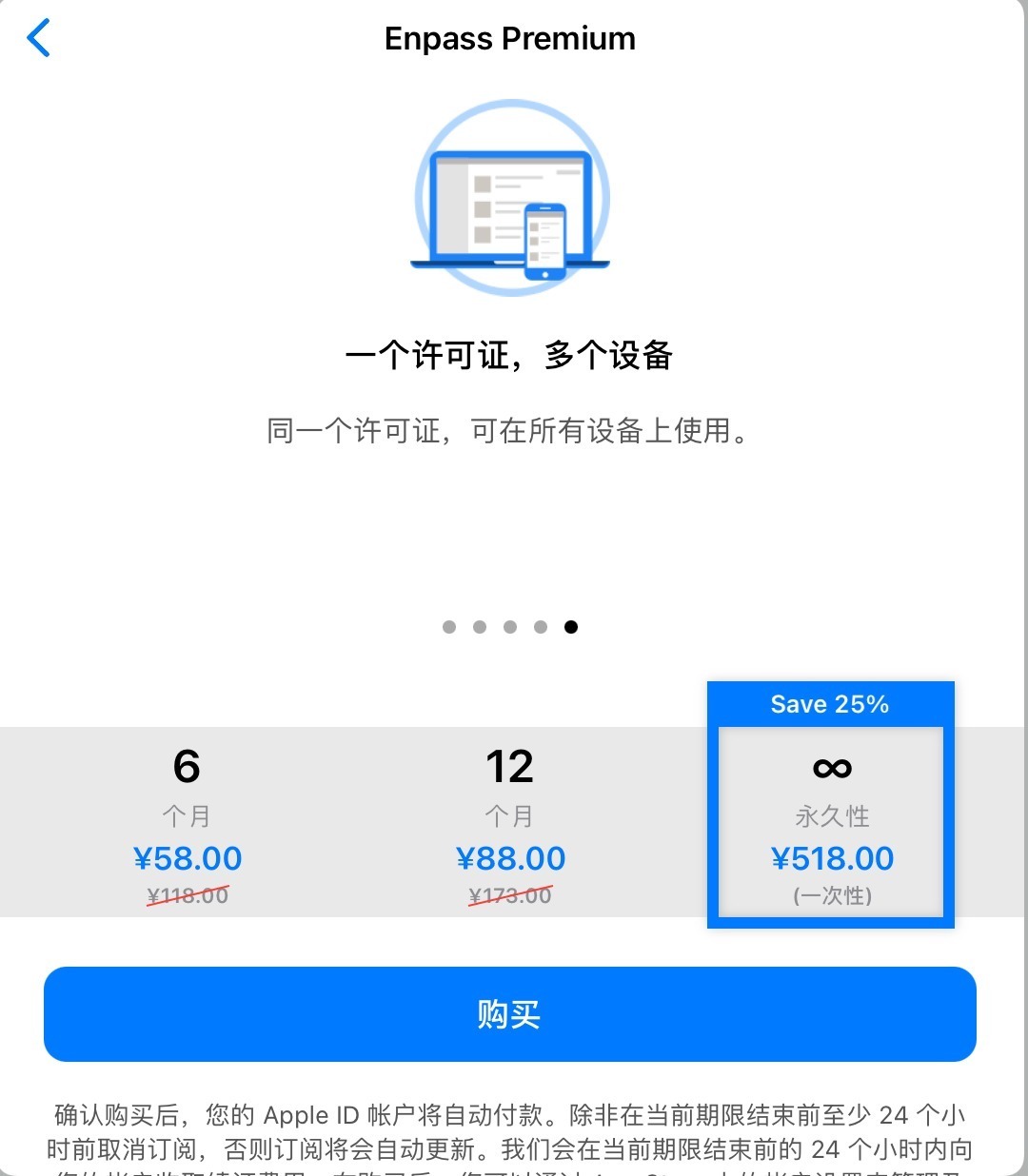
Task: Tap the blue 购买 button
Action: [x=510, y=1014]
